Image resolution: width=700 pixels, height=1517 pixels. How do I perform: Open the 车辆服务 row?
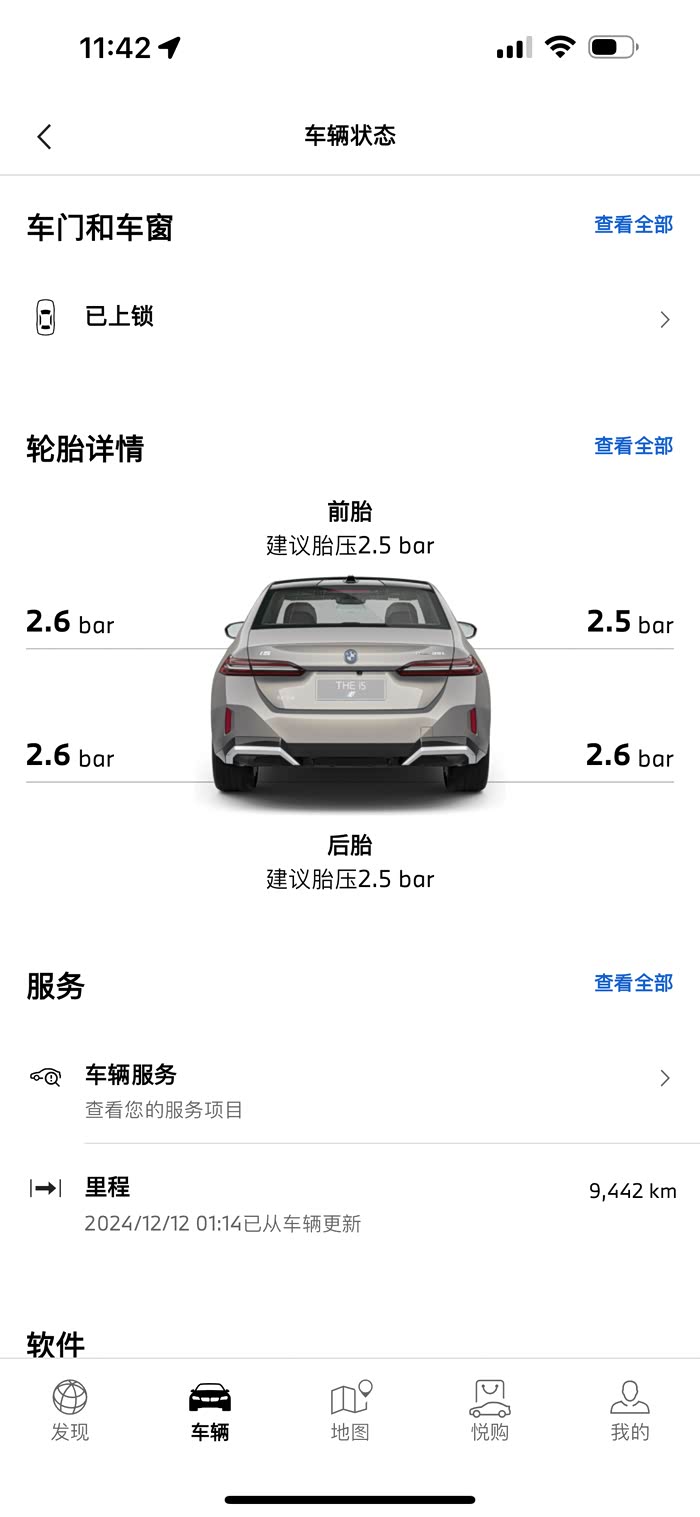click(350, 1091)
